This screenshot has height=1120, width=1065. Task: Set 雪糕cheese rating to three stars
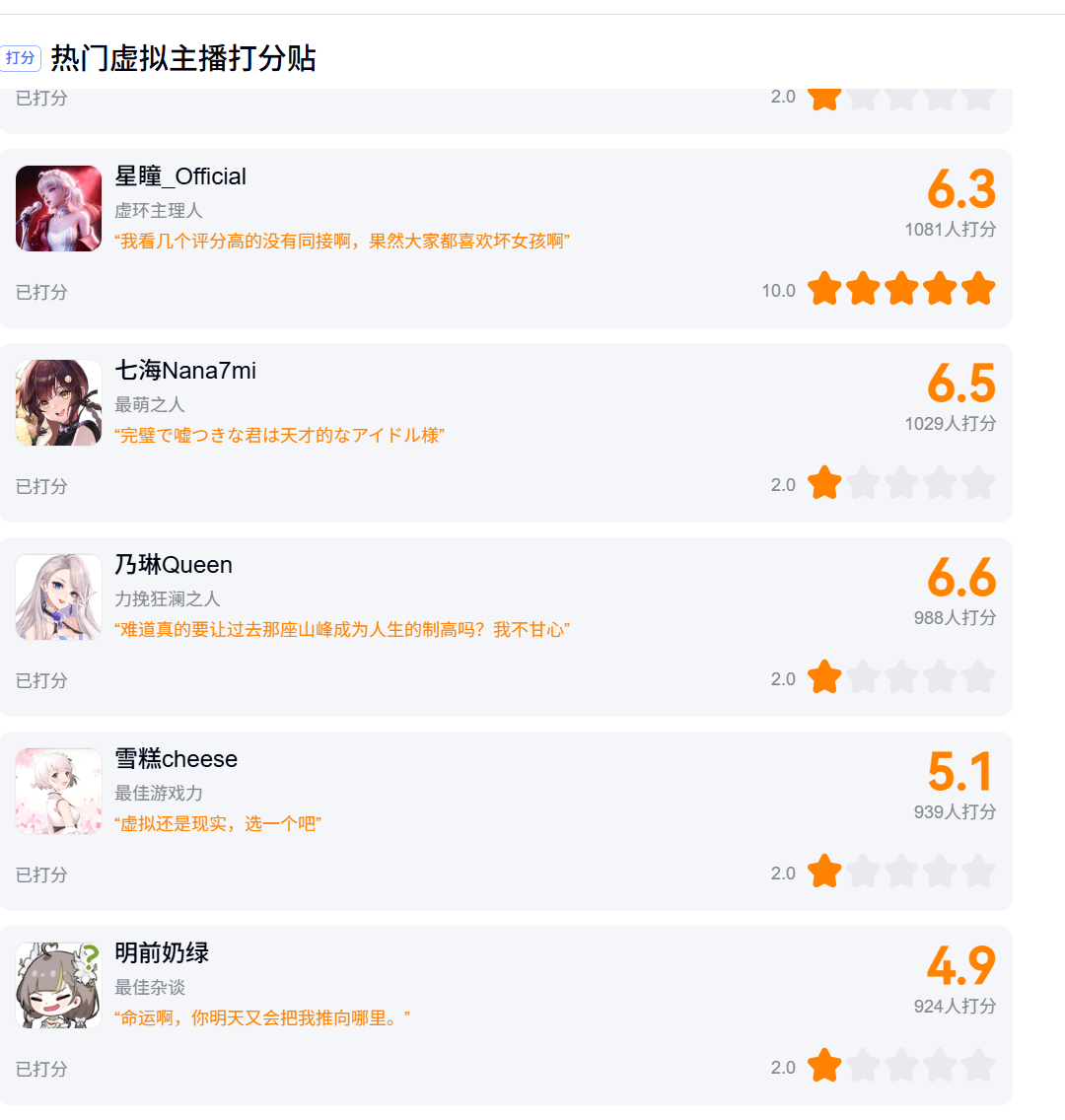point(901,872)
